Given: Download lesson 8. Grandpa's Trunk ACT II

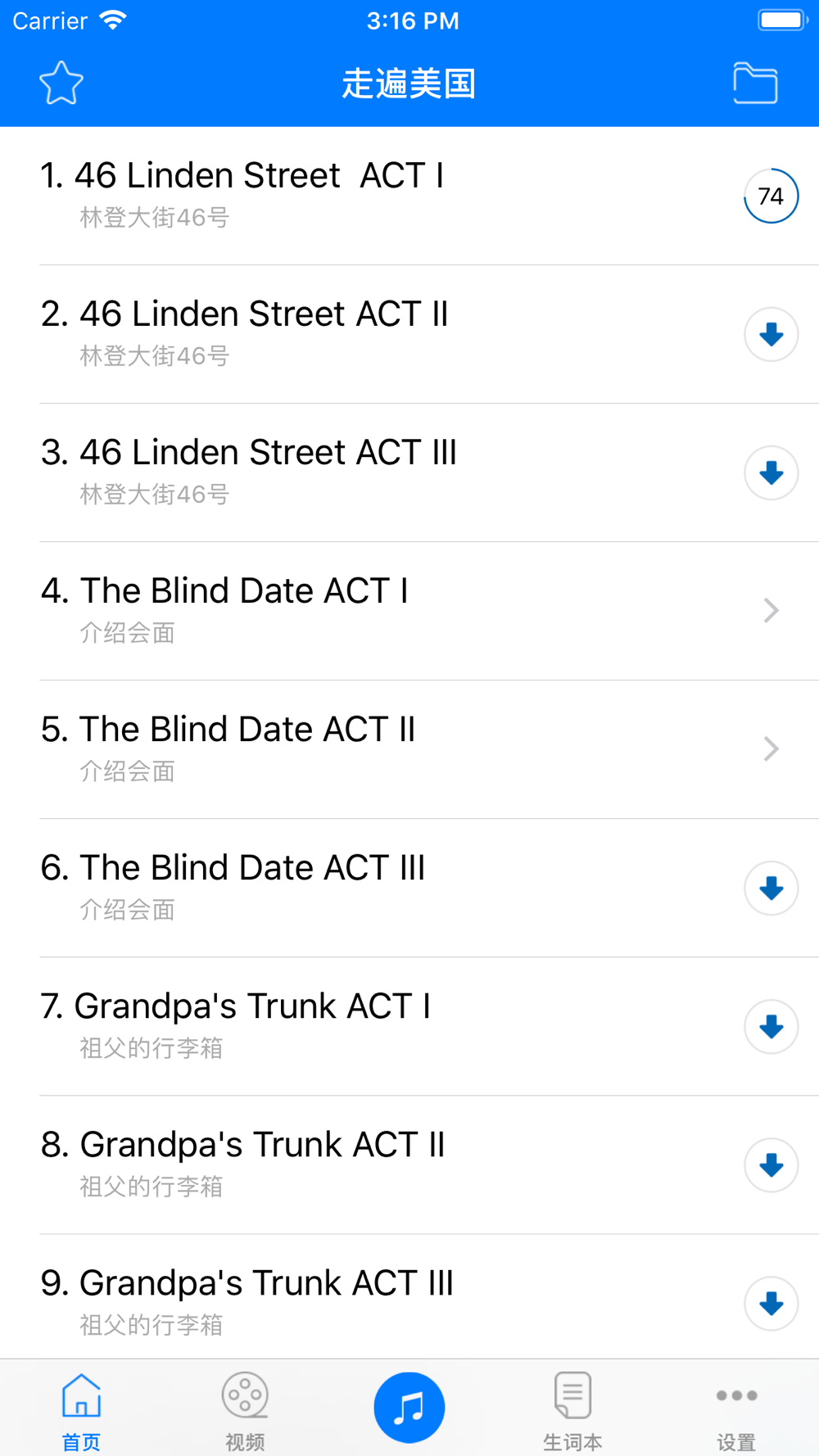Looking at the screenshot, I should click(x=771, y=1164).
